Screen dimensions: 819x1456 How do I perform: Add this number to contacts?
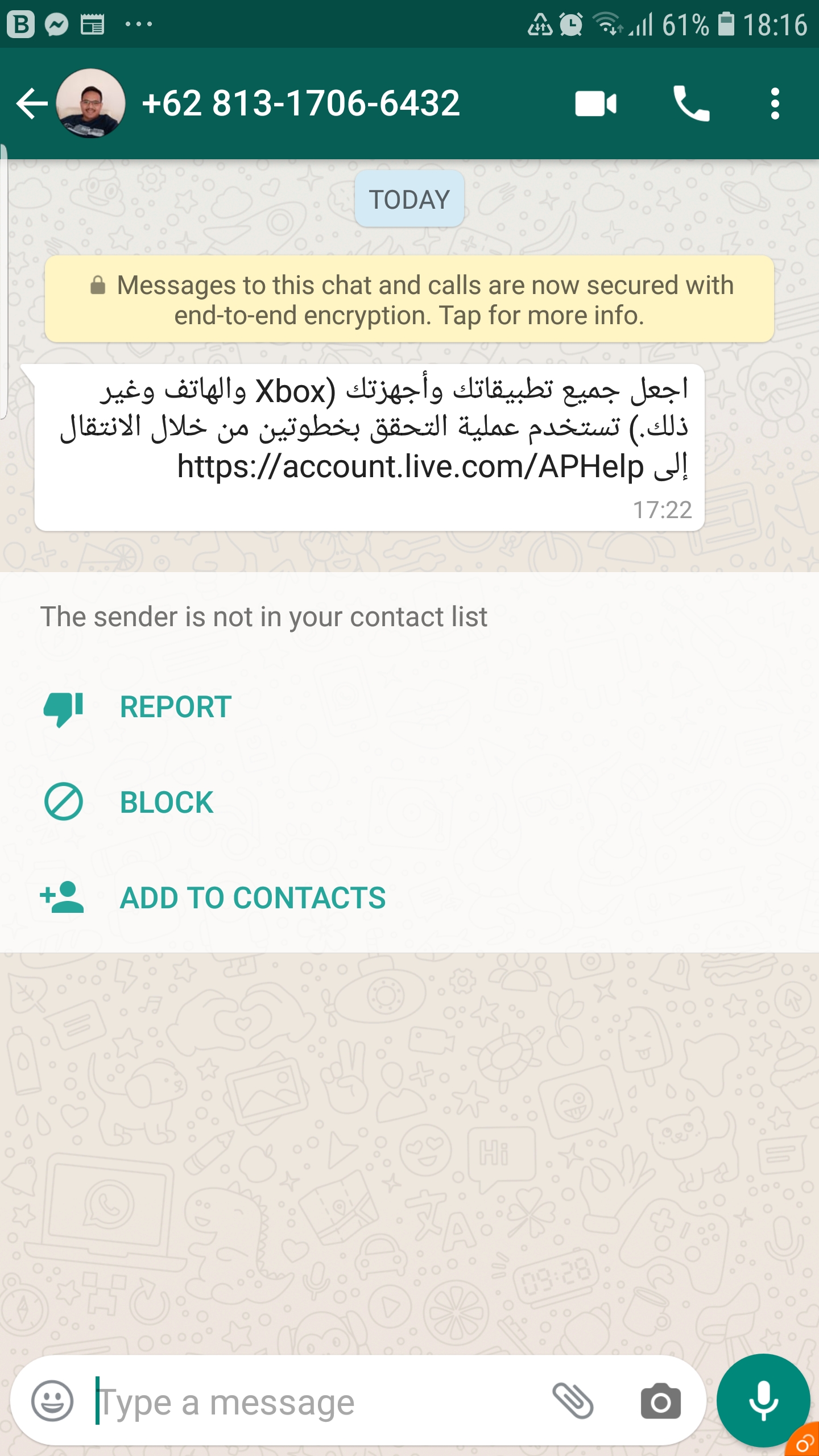pyautogui.click(x=252, y=898)
